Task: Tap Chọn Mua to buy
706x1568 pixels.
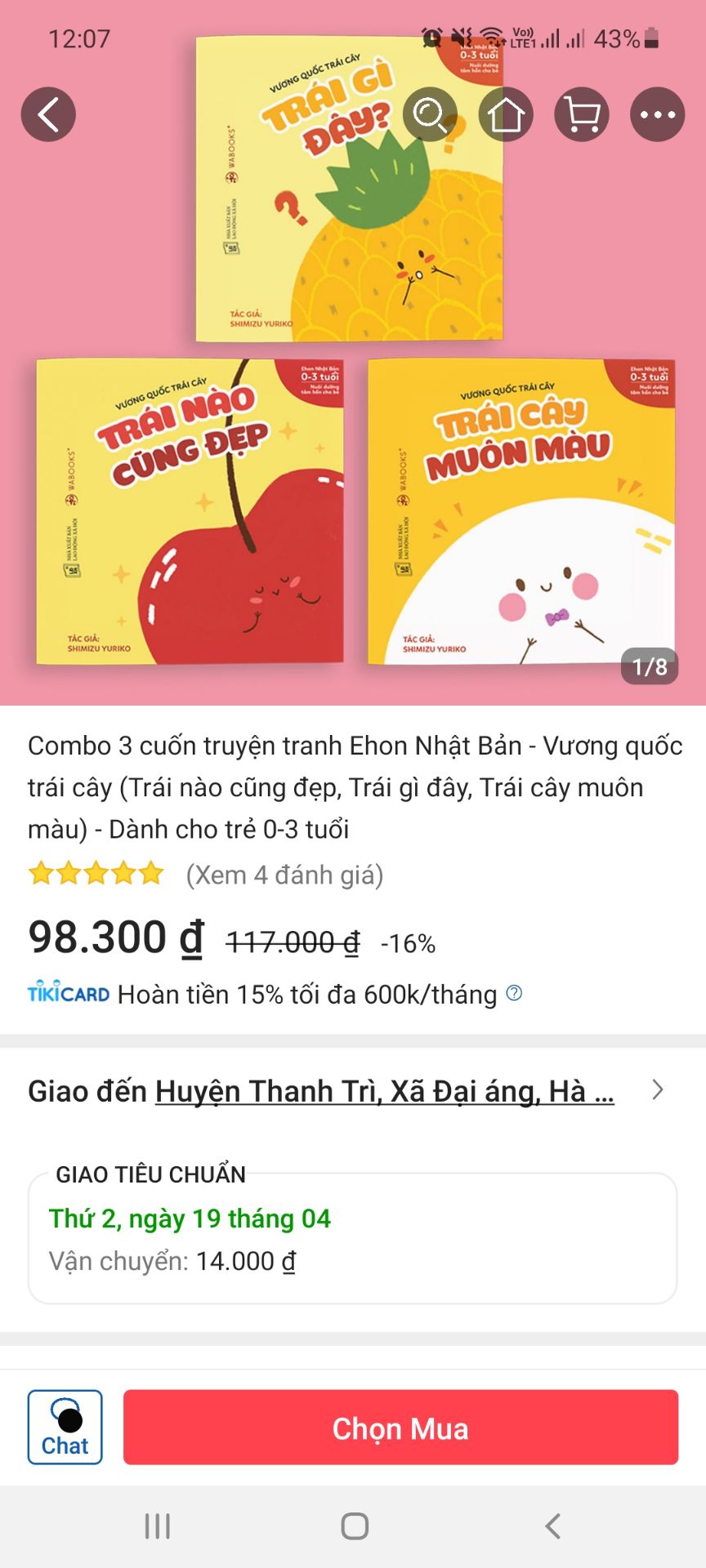Action: point(400,1427)
